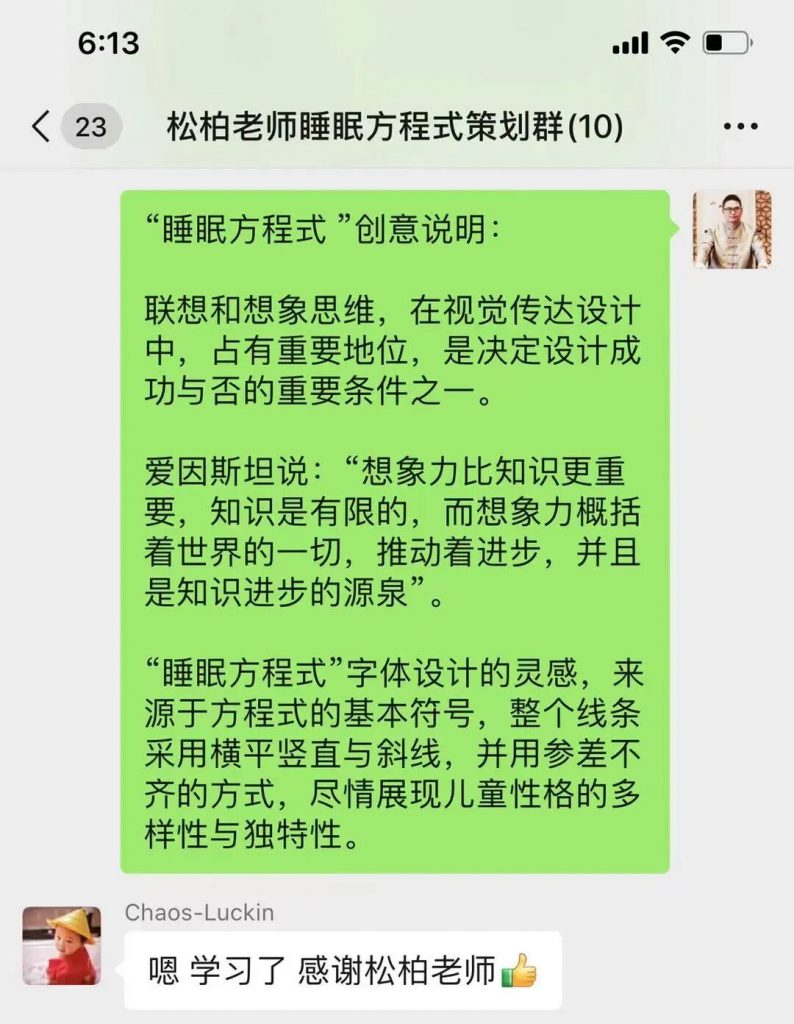Go back to the chat list
This screenshot has height=1024, width=794.
[x=41, y=127]
